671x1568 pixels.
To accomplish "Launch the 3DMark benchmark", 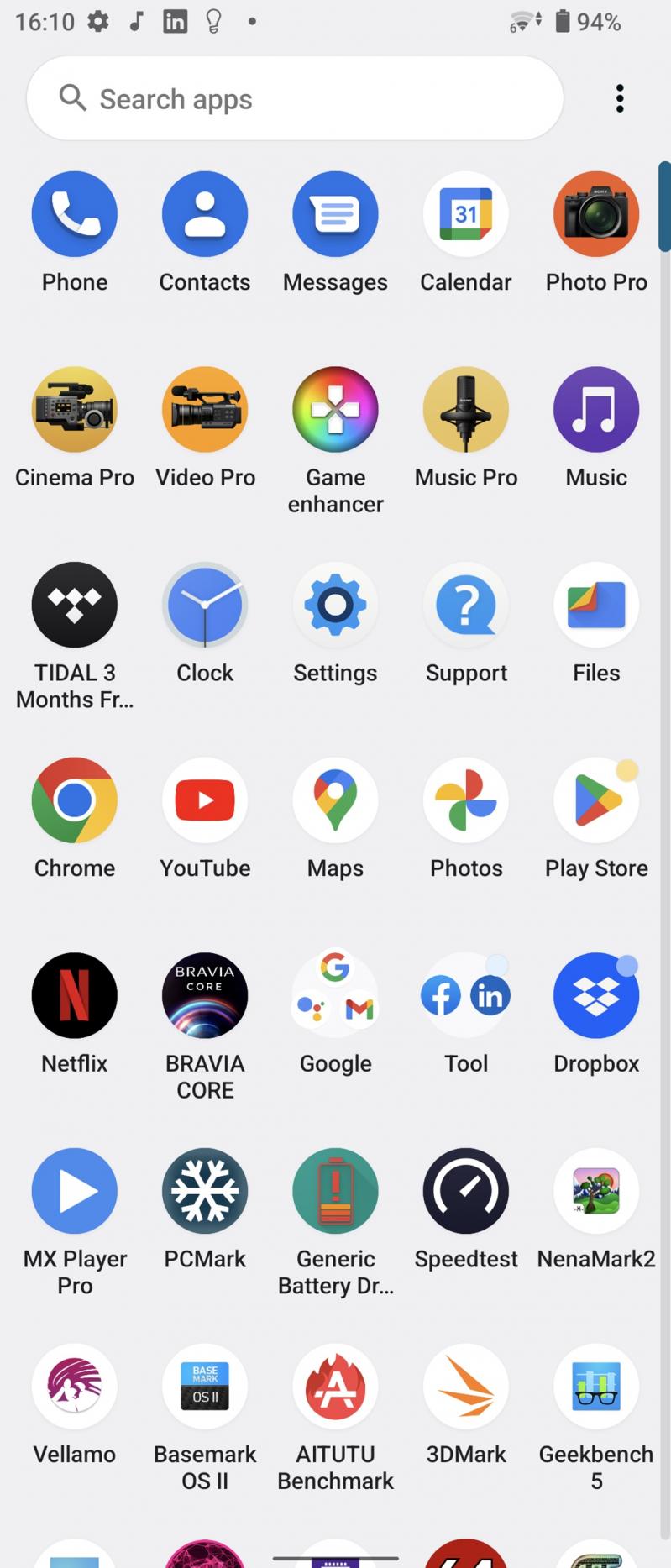I will [465, 1387].
